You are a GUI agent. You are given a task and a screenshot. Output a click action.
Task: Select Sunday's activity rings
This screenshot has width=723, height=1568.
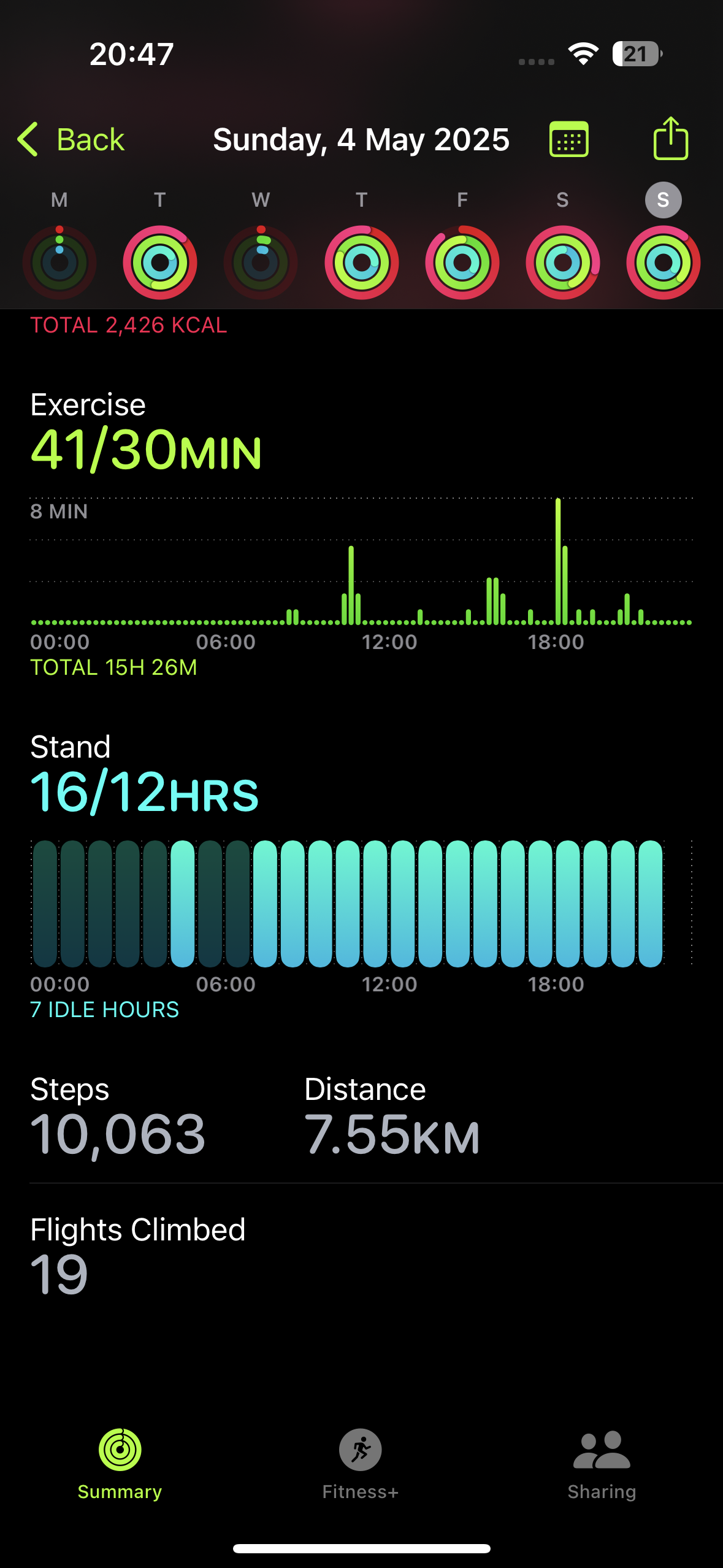(x=663, y=263)
